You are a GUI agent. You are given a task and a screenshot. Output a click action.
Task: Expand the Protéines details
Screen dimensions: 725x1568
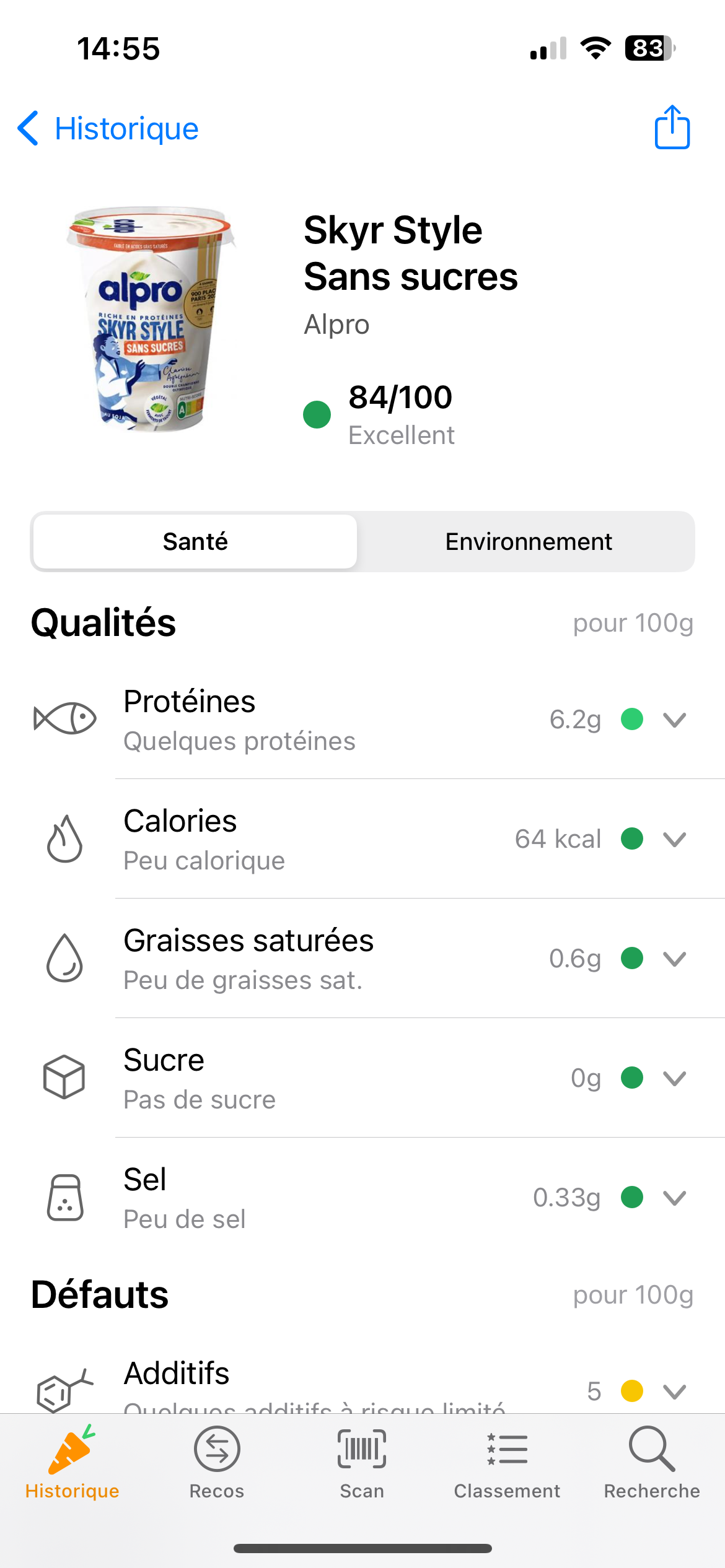pyautogui.click(x=674, y=720)
